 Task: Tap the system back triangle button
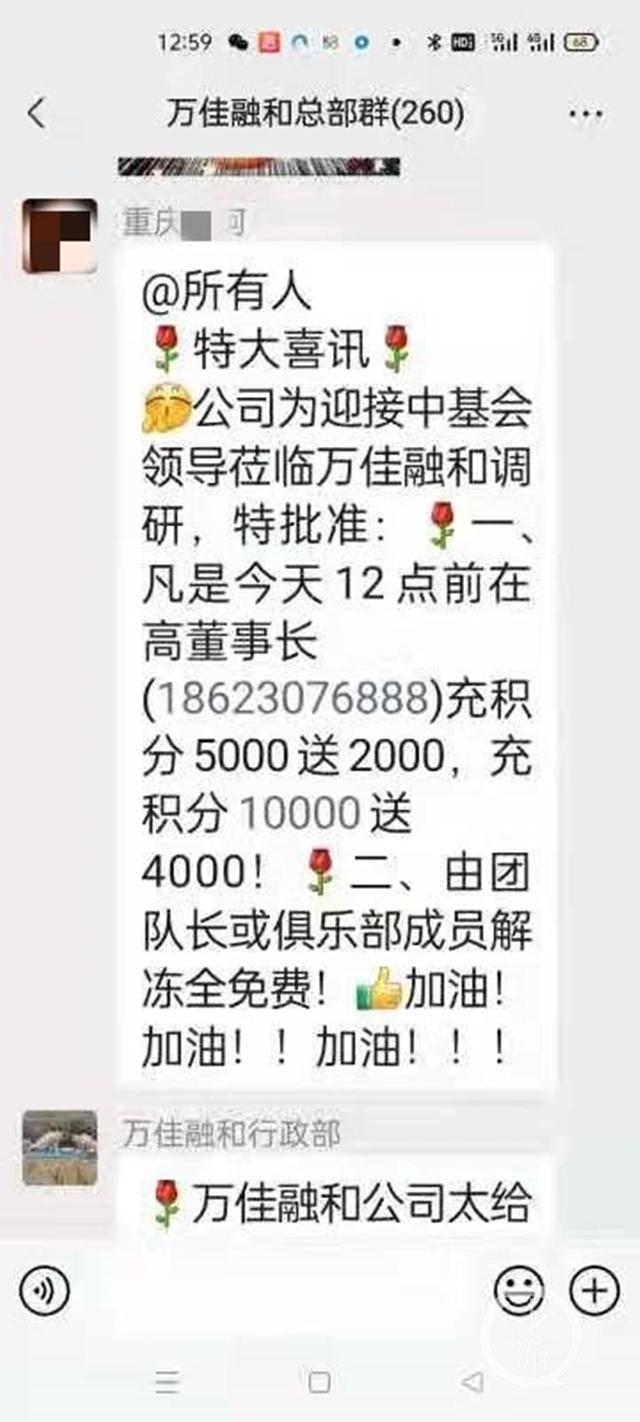coord(472,1383)
